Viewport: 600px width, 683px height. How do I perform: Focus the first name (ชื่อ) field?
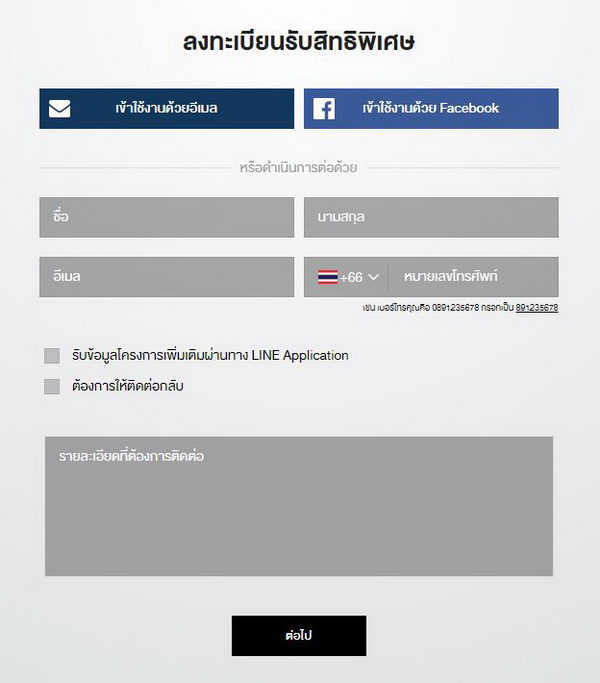[167, 217]
